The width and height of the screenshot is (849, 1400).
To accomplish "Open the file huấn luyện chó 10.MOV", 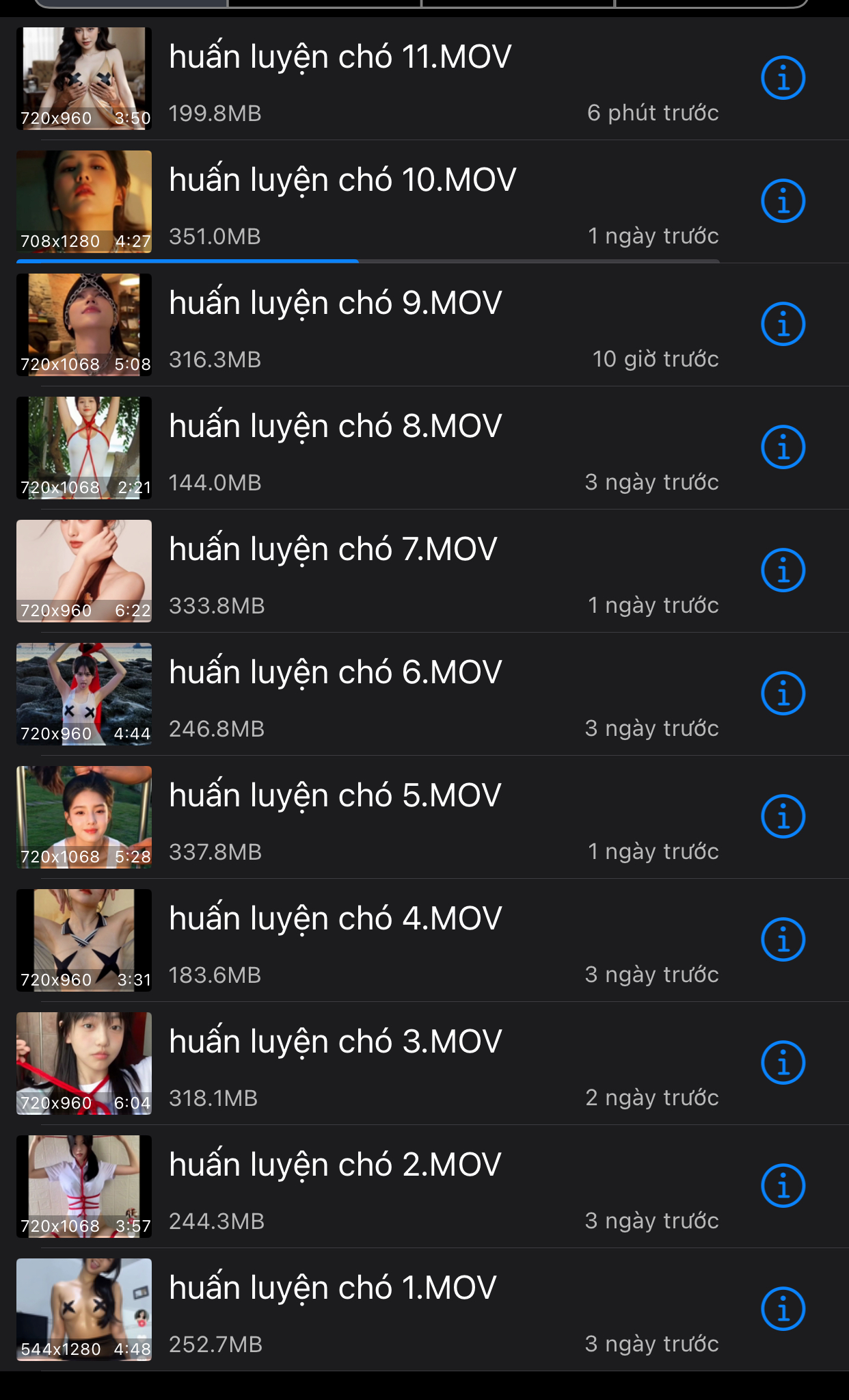I will (x=342, y=181).
